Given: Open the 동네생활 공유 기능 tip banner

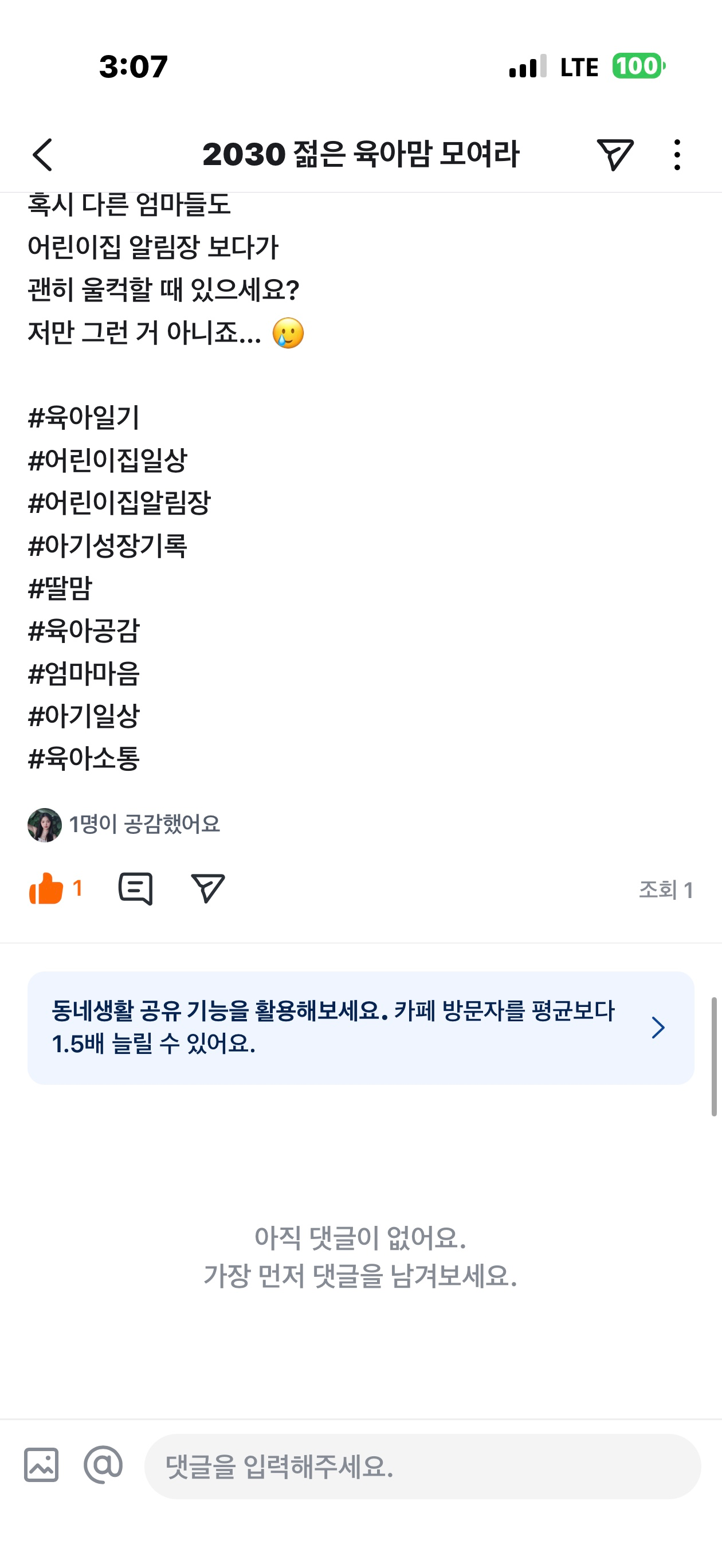Looking at the screenshot, I should 360,1028.
